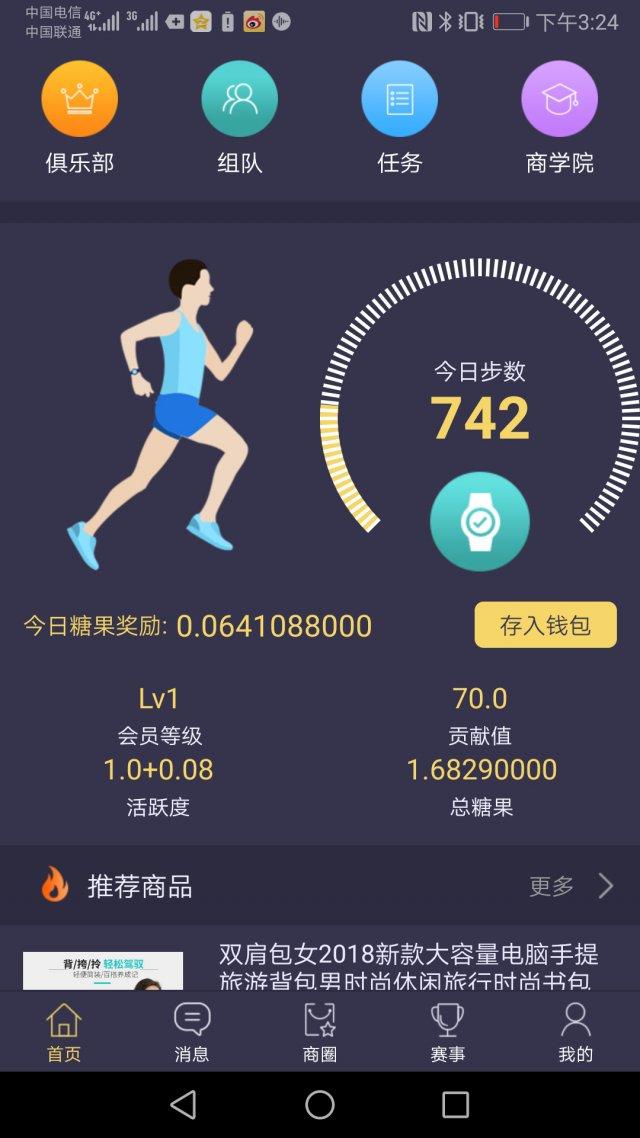
Task: Switch to the 赛事 tab
Action: [x=447, y=1033]
